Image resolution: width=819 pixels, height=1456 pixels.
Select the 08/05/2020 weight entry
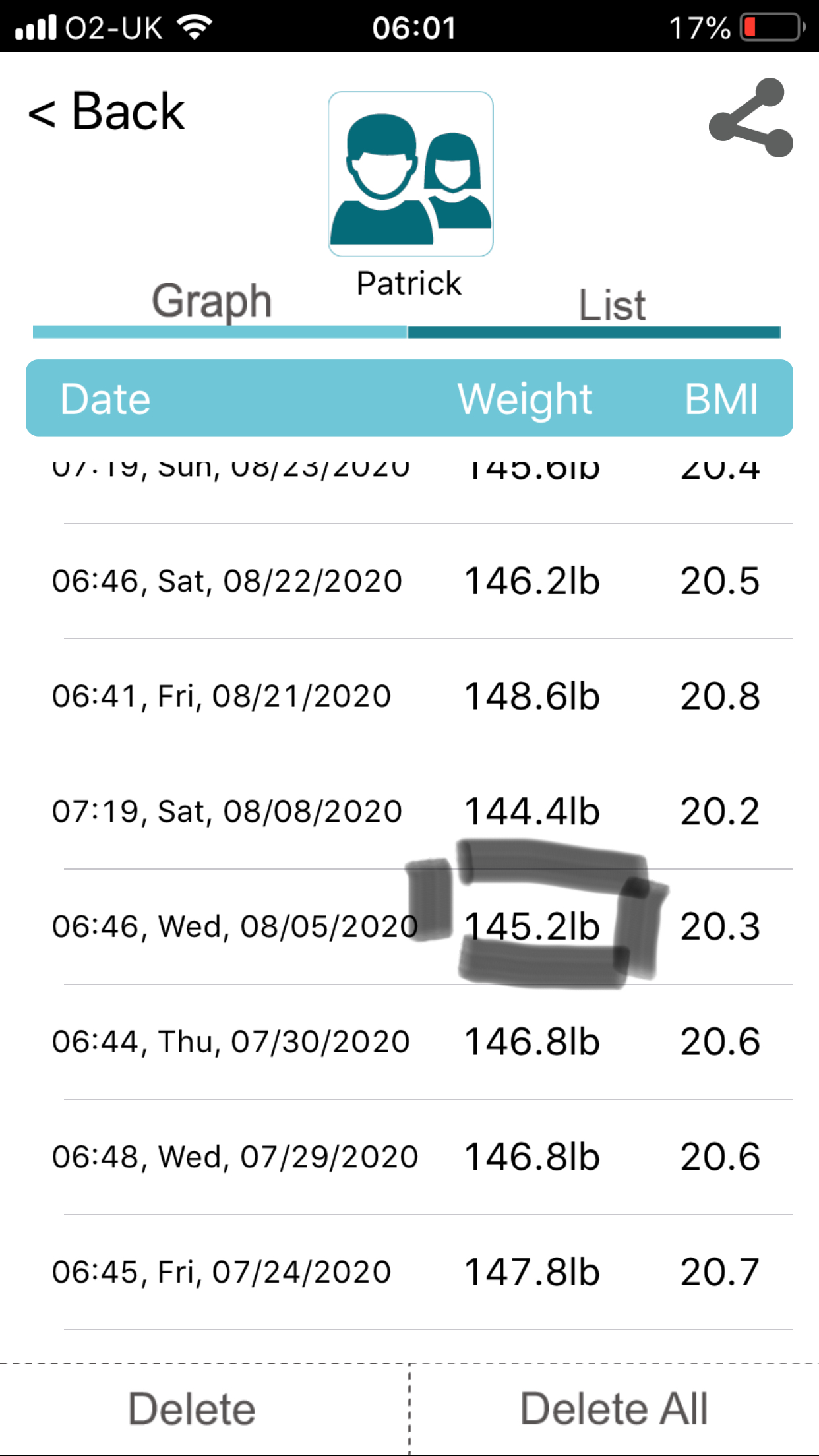pos(409,926)
